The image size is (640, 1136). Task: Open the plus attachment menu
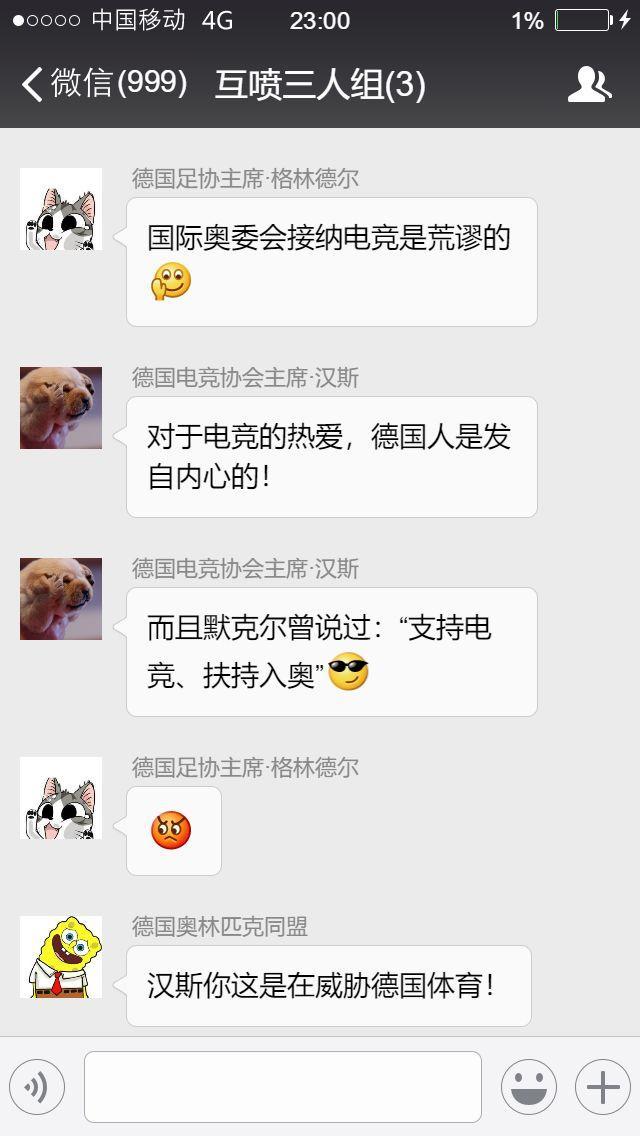click(602, 1087)
